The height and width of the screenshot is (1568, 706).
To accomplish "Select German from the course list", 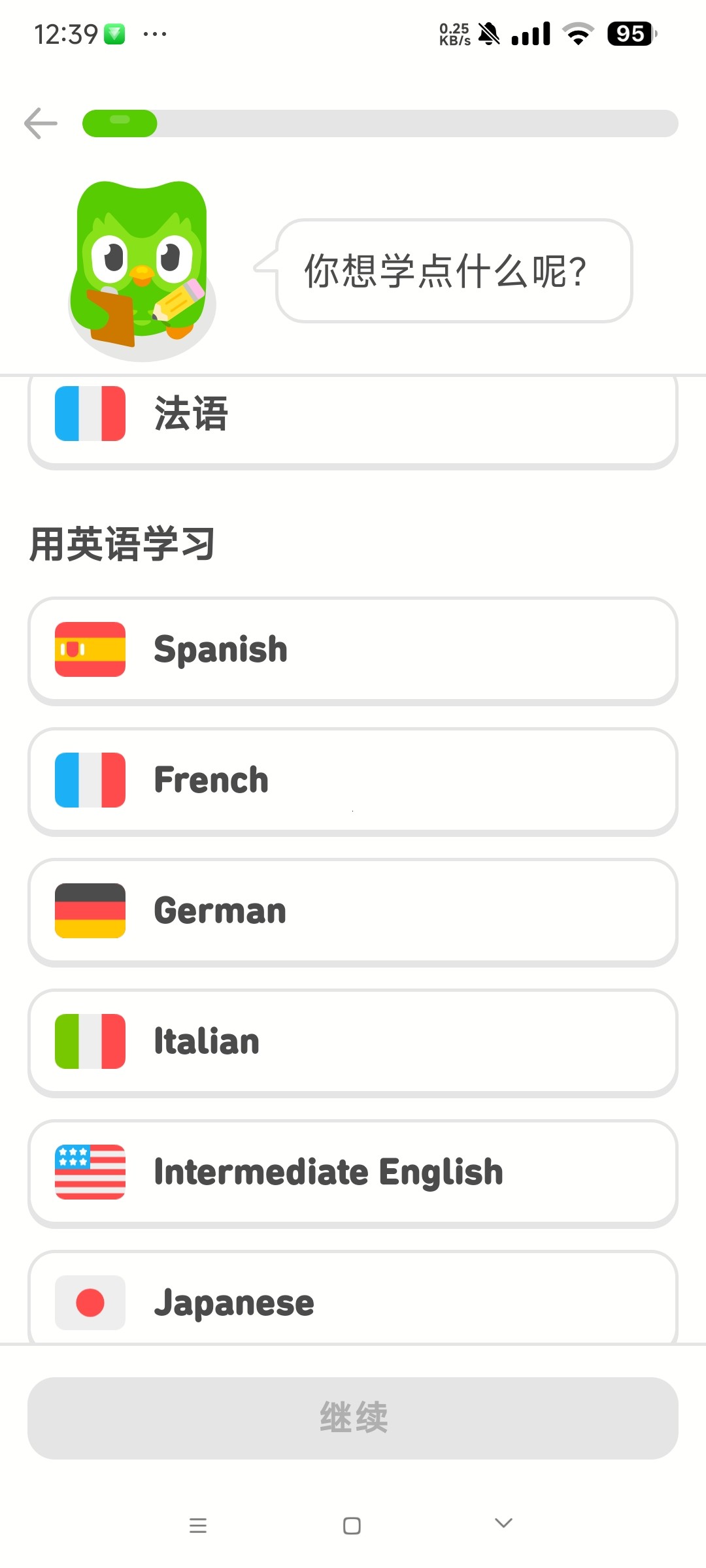I will [x=353, y=911].
